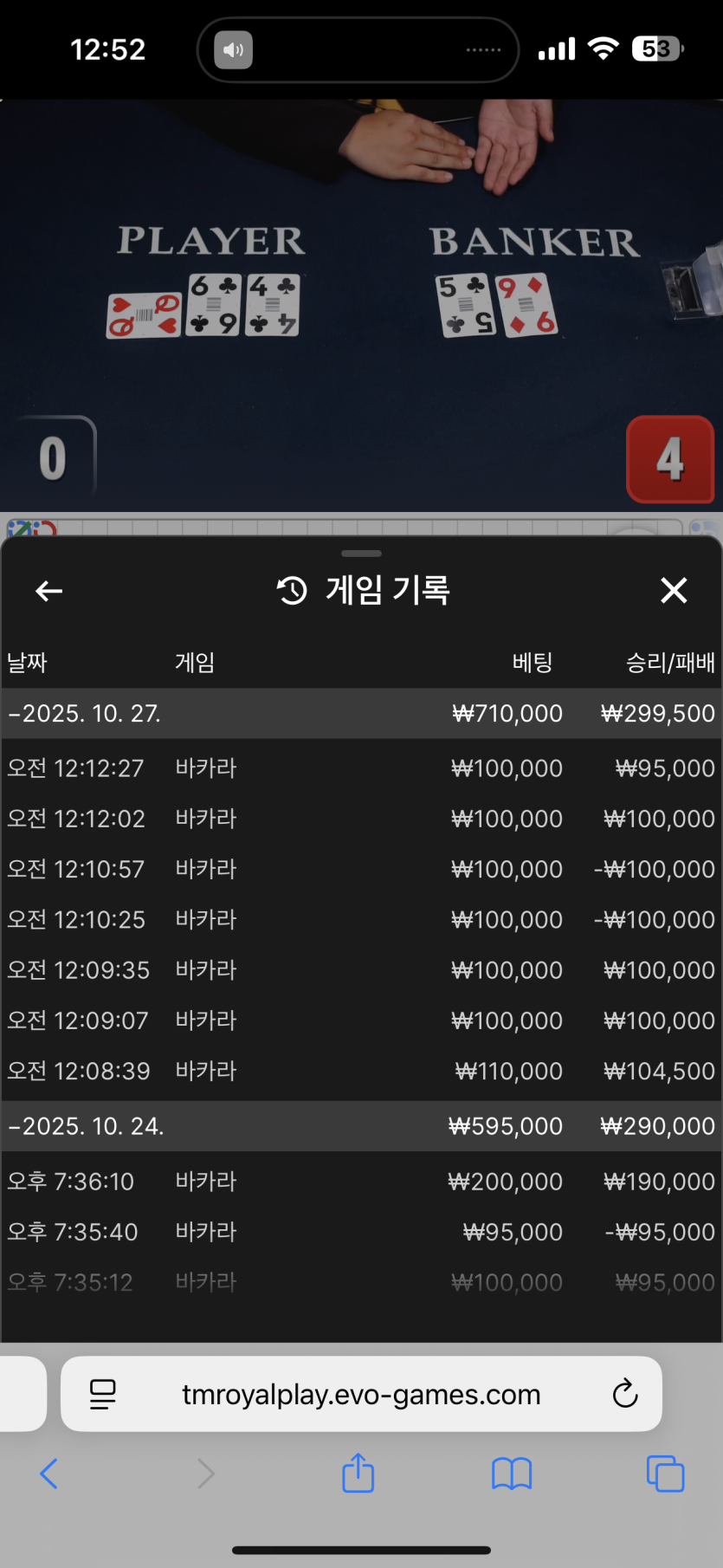Open the 오후 7:36:10 바카라 record

tap(361, 1182)
